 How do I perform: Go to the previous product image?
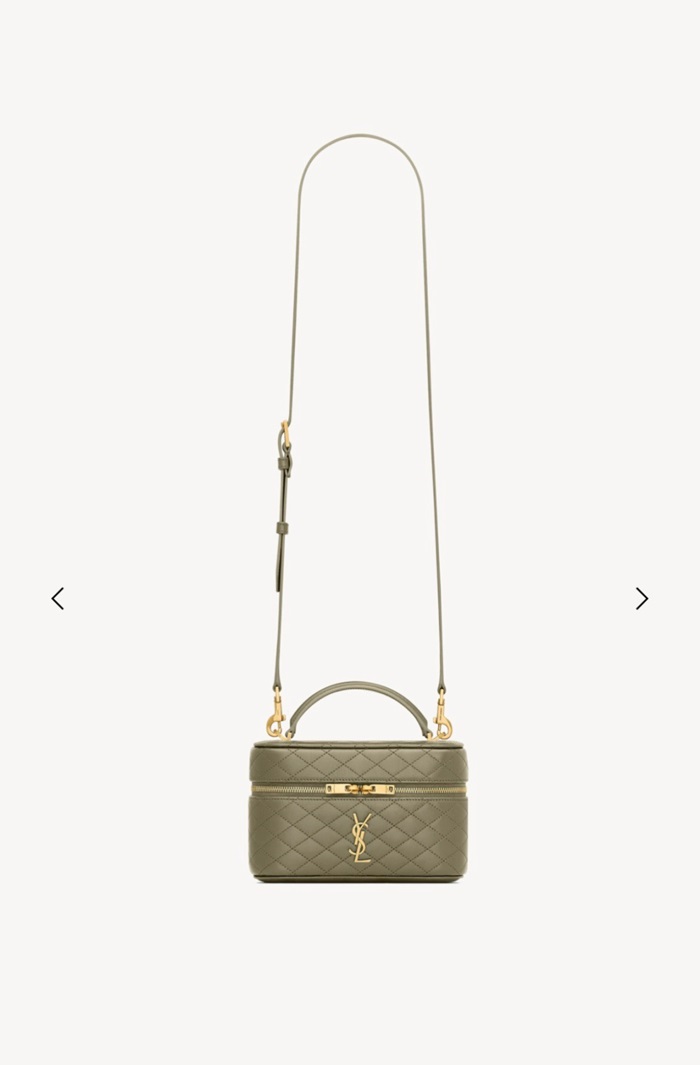pyautogui.click(x=58, y=598)
